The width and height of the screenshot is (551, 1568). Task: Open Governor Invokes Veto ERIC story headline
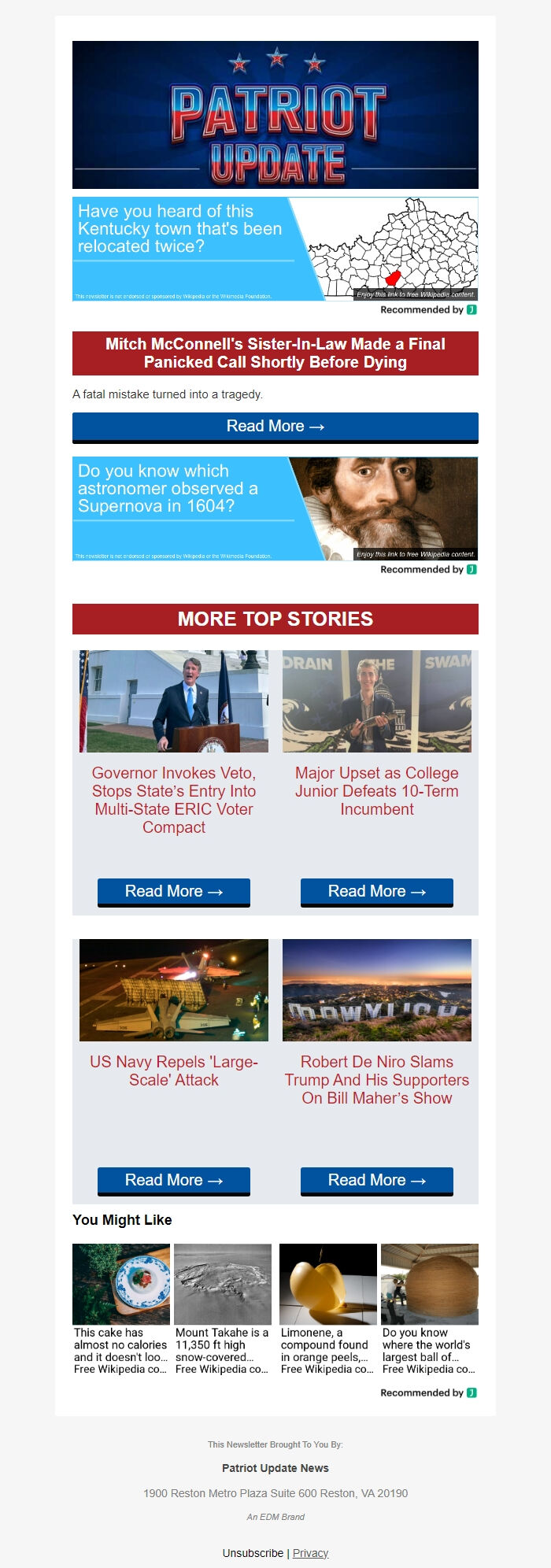[x=174, y=800]
